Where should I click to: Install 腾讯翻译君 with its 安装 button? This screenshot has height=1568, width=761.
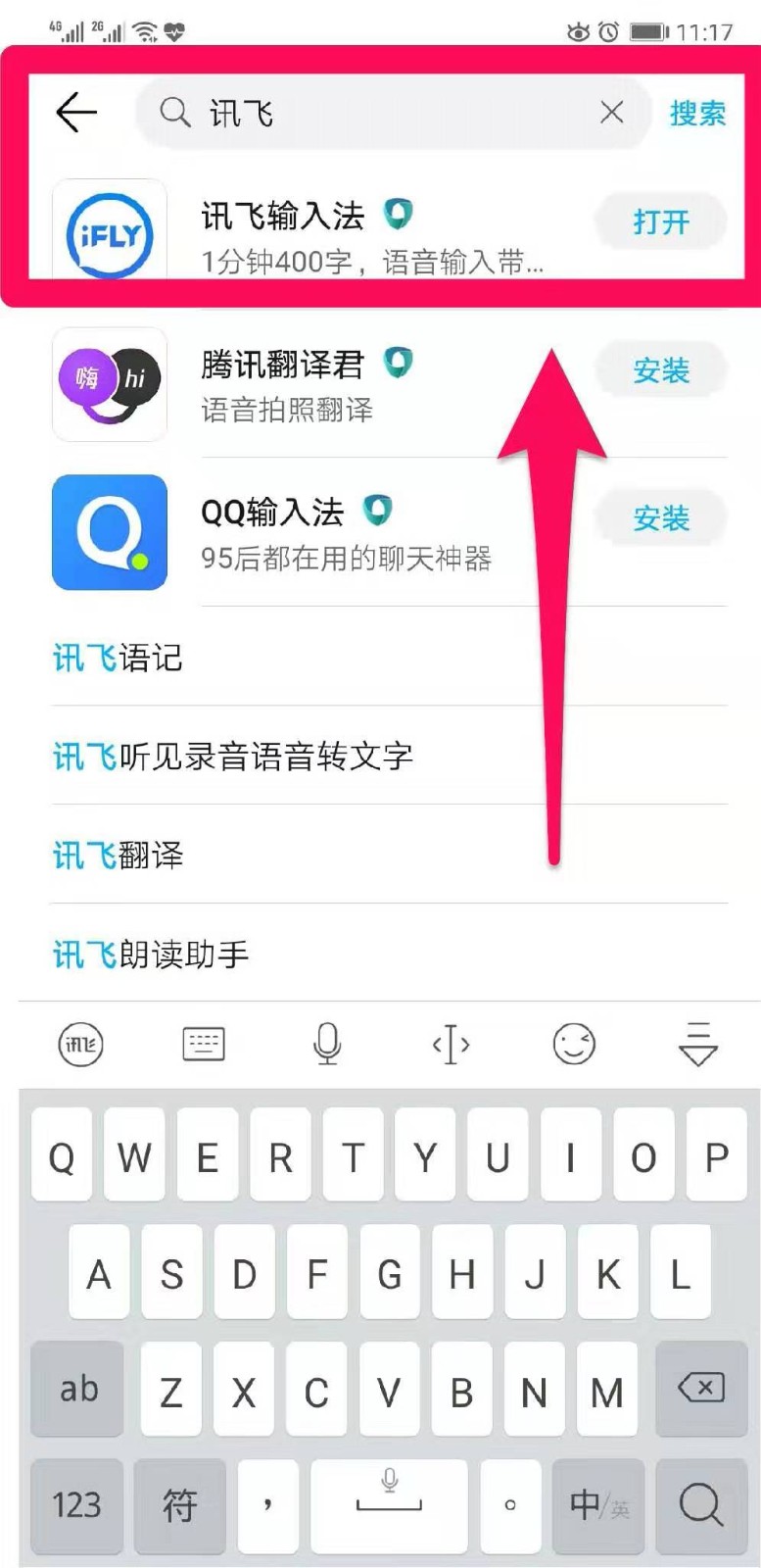coord(661,370)
